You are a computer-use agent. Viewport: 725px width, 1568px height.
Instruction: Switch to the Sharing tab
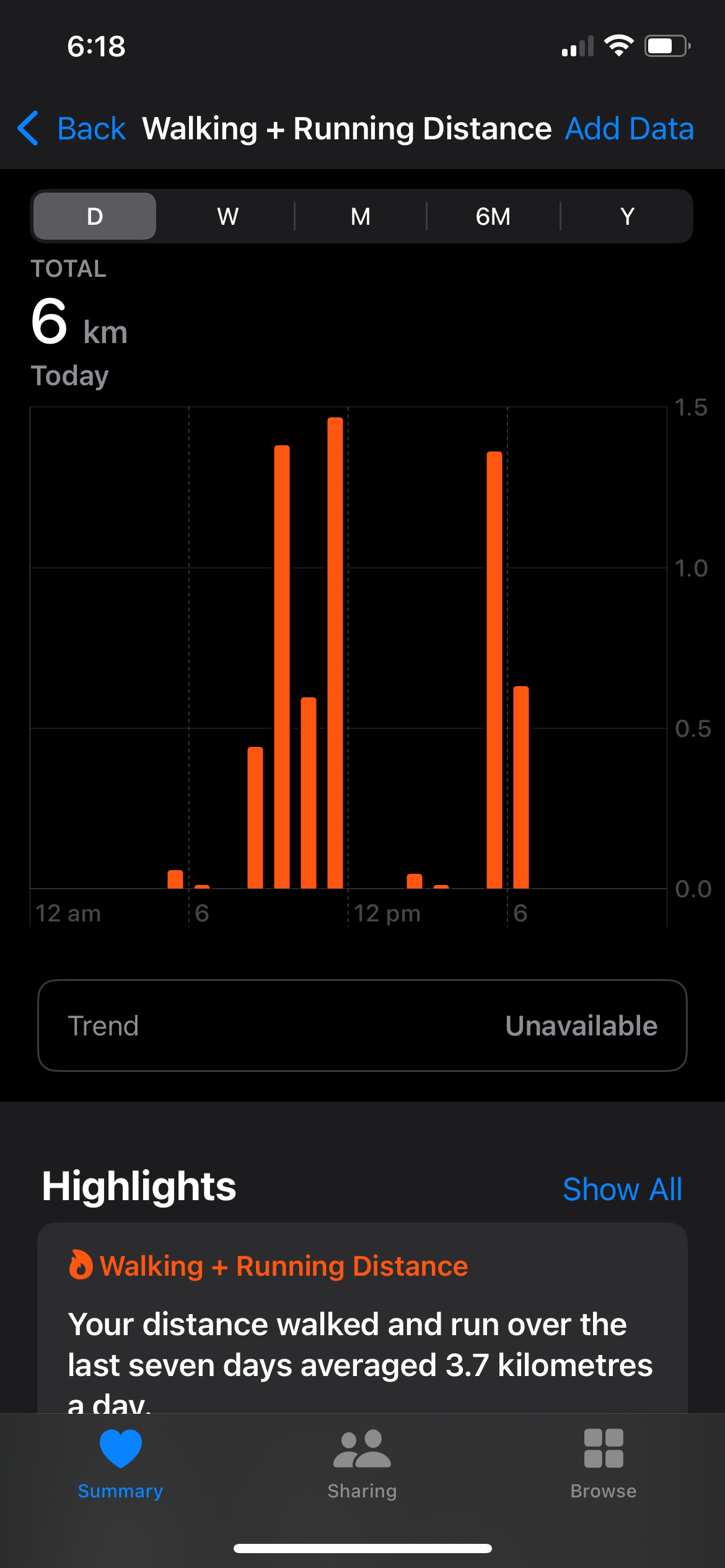coord(362,1464)
